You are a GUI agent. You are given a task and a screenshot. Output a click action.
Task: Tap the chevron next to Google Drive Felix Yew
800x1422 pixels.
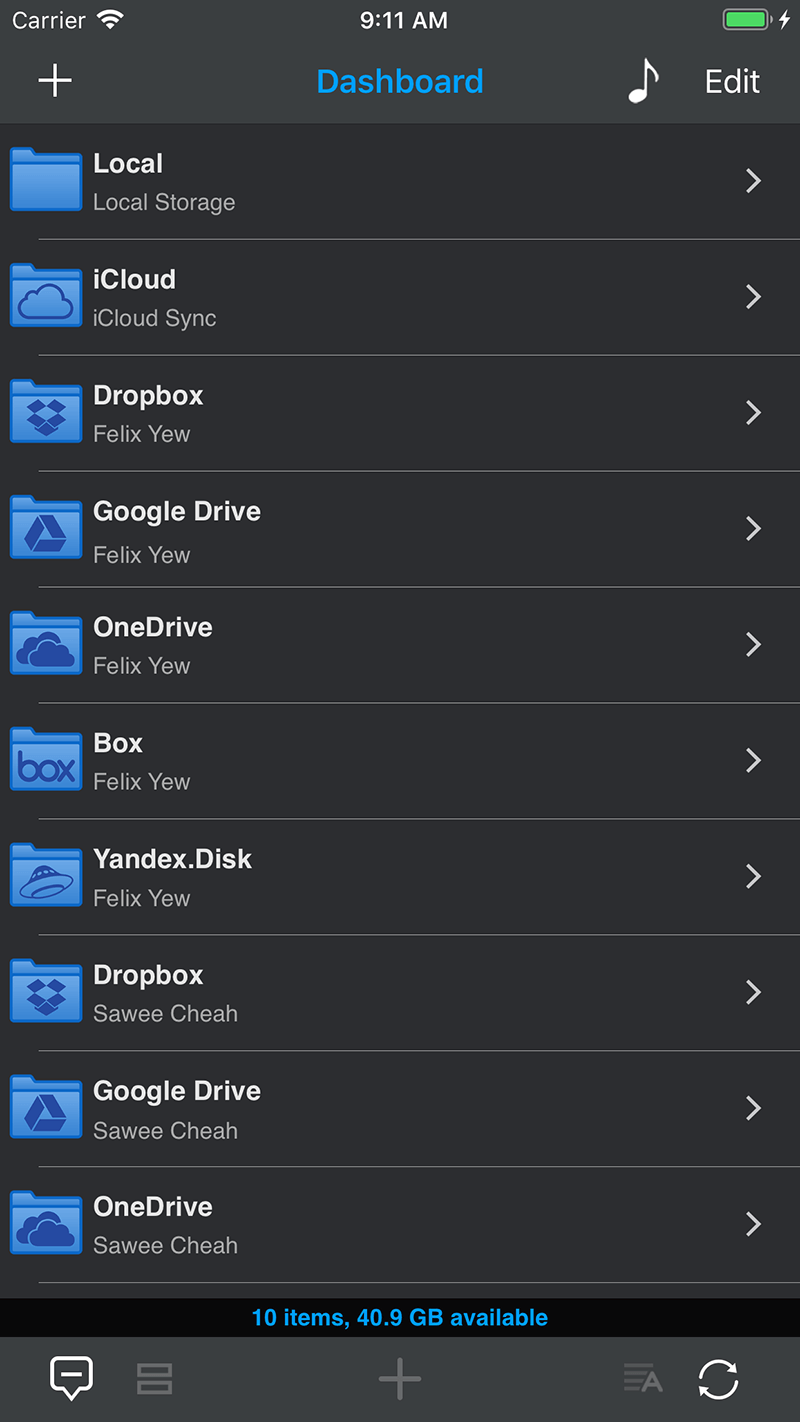click(x=753, y=528)
